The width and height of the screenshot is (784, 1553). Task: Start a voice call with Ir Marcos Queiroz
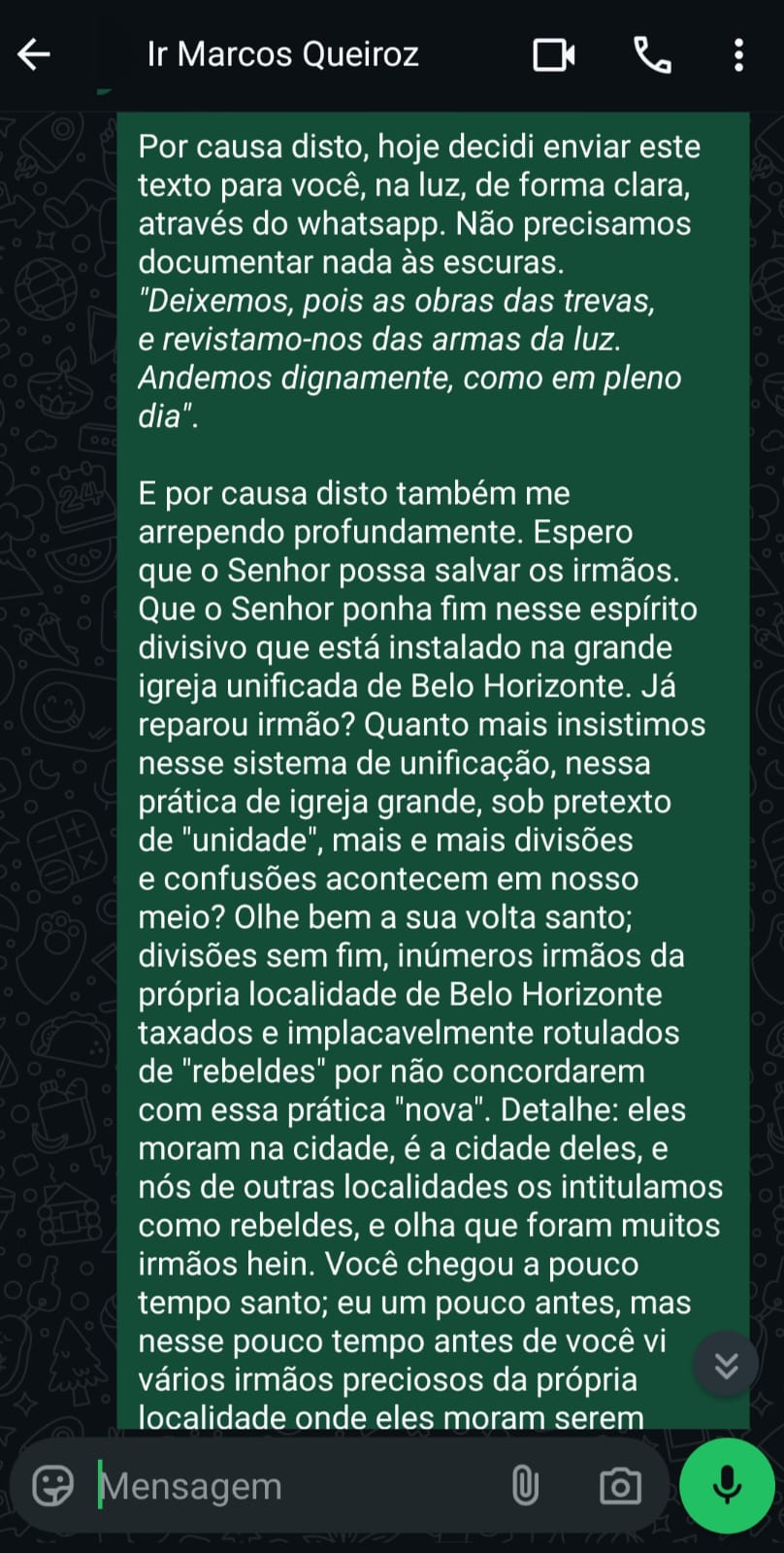point(652,54)
